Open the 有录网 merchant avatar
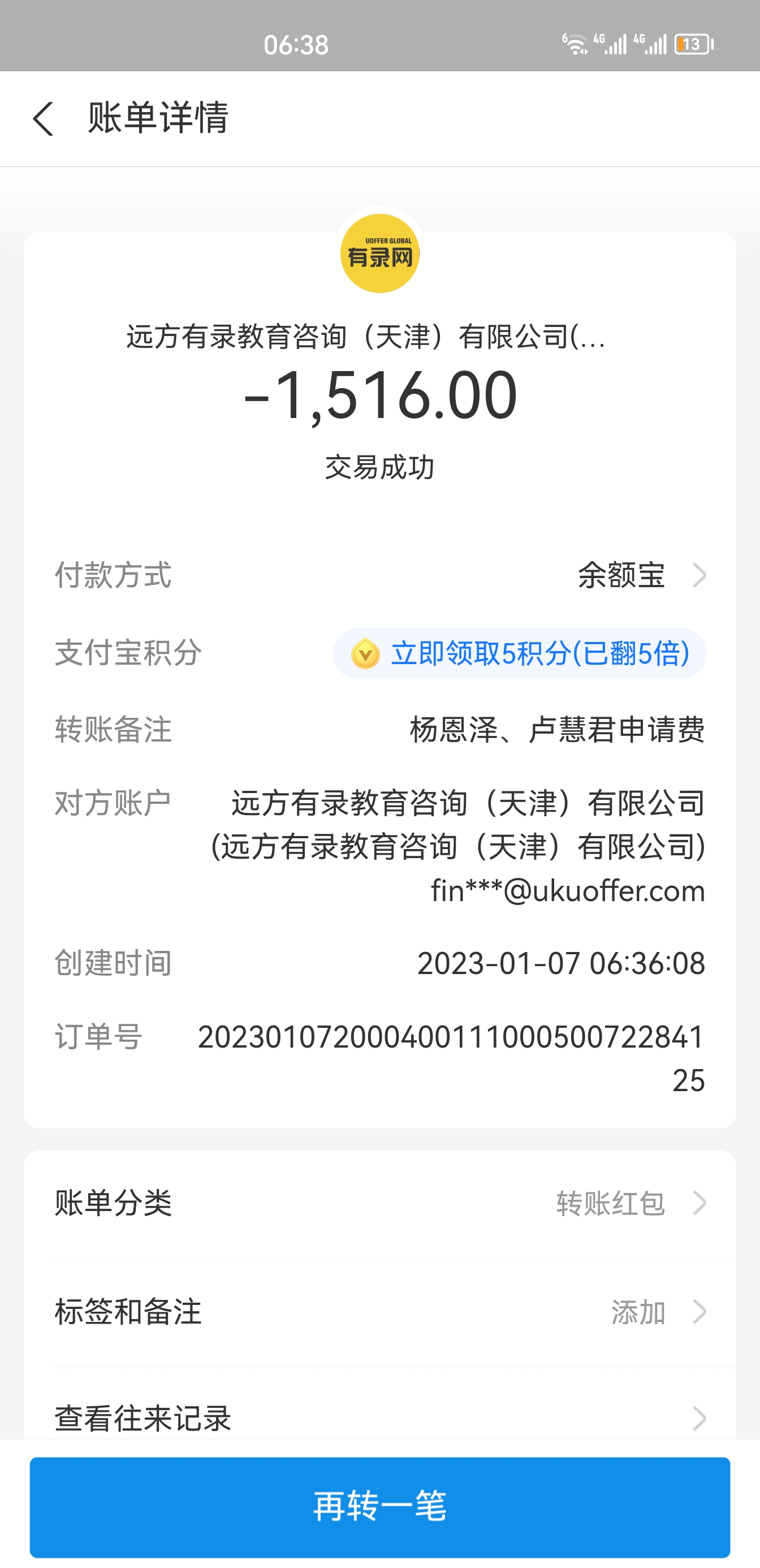760x1568 pixels. [x=379, y=254]
